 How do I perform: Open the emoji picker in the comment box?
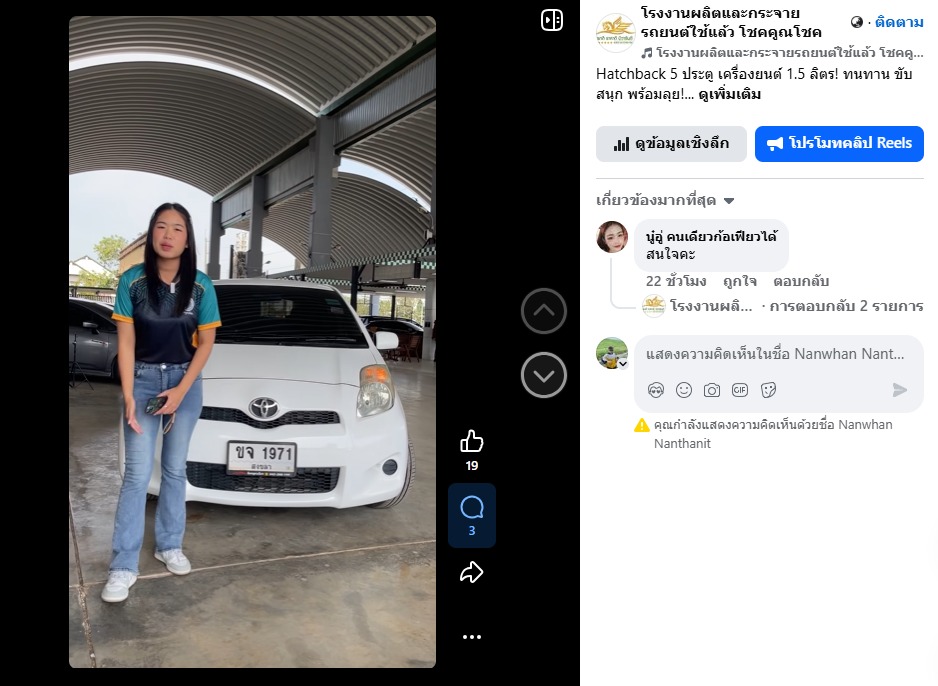684,390
